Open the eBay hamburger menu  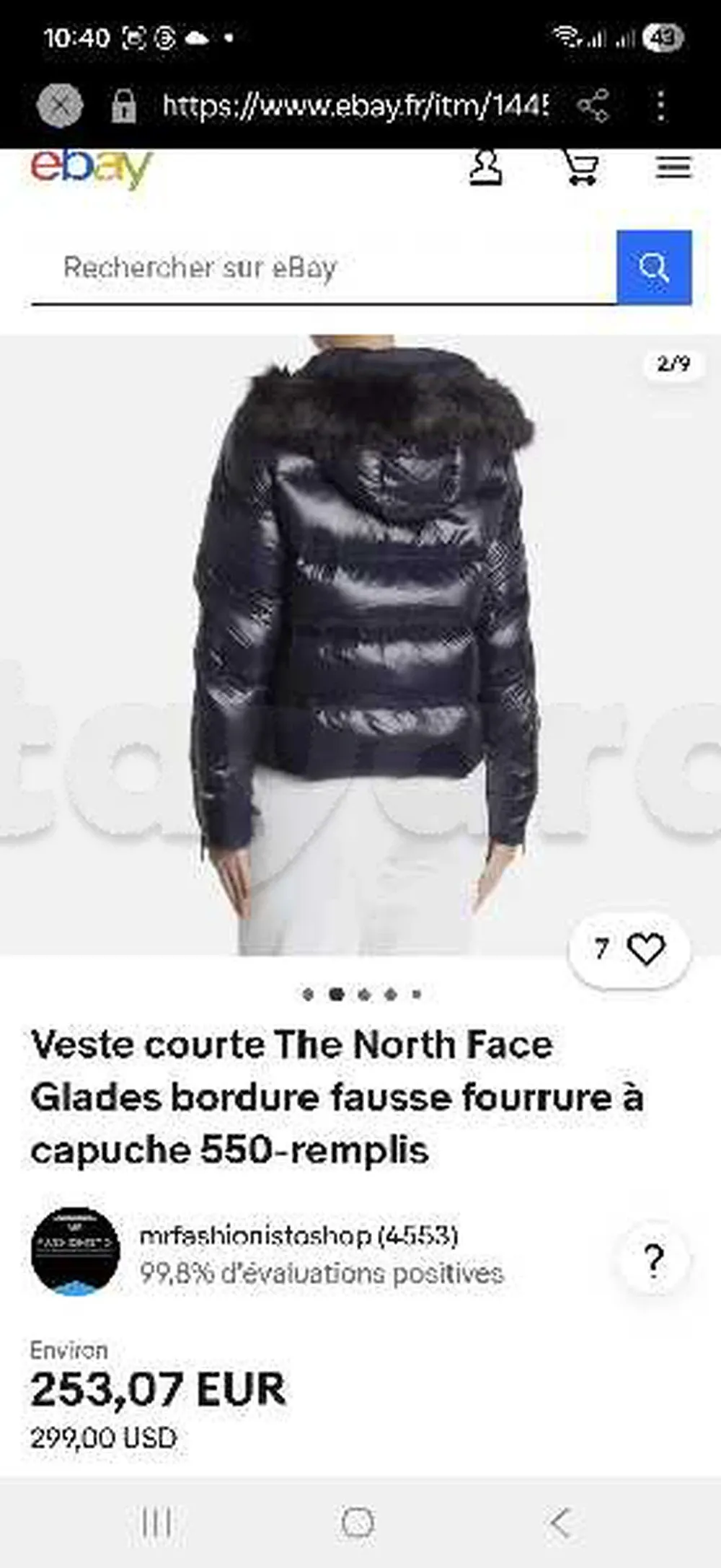[673, 168]
